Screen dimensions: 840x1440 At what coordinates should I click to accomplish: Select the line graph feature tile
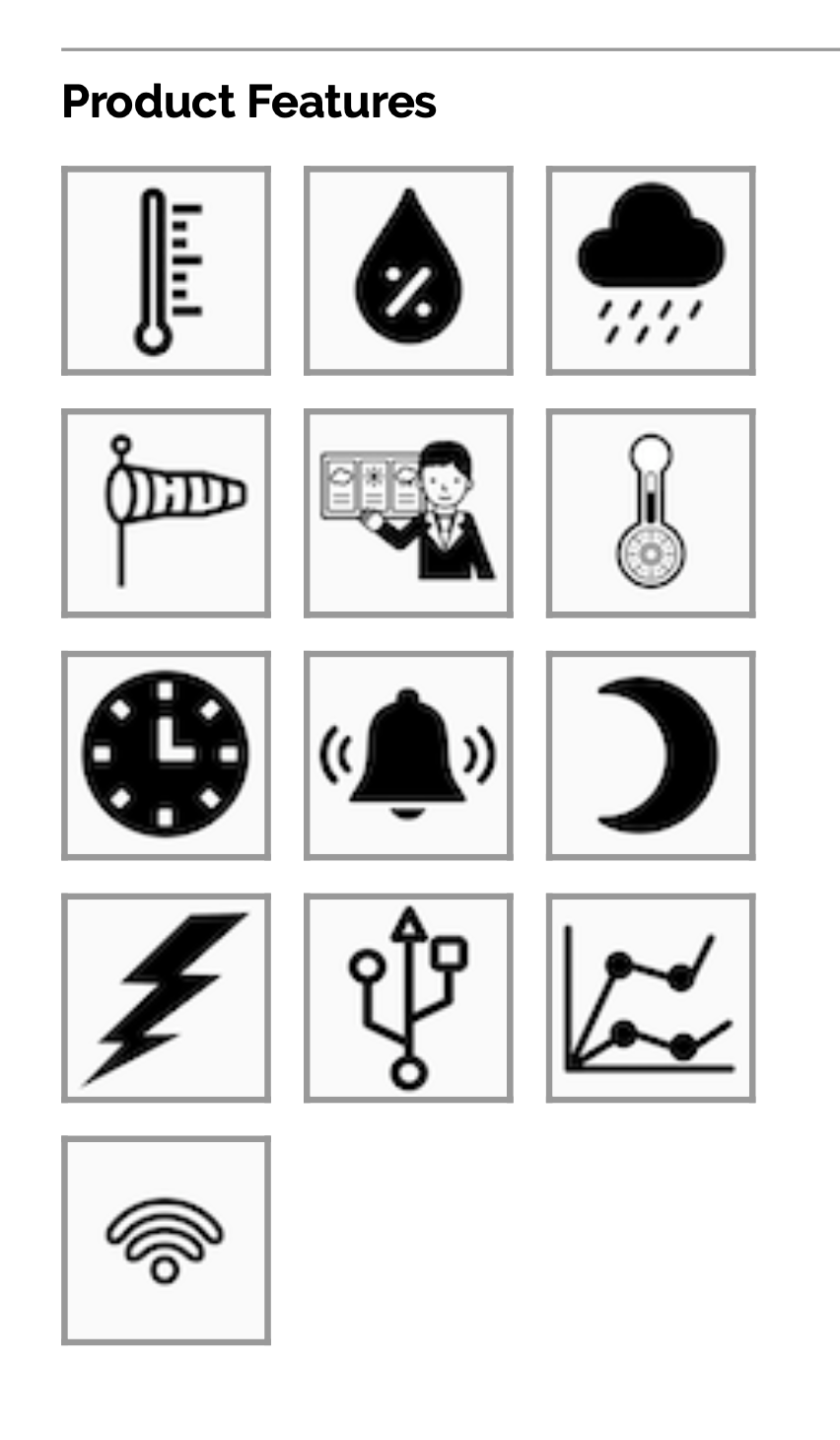[651, 998]
